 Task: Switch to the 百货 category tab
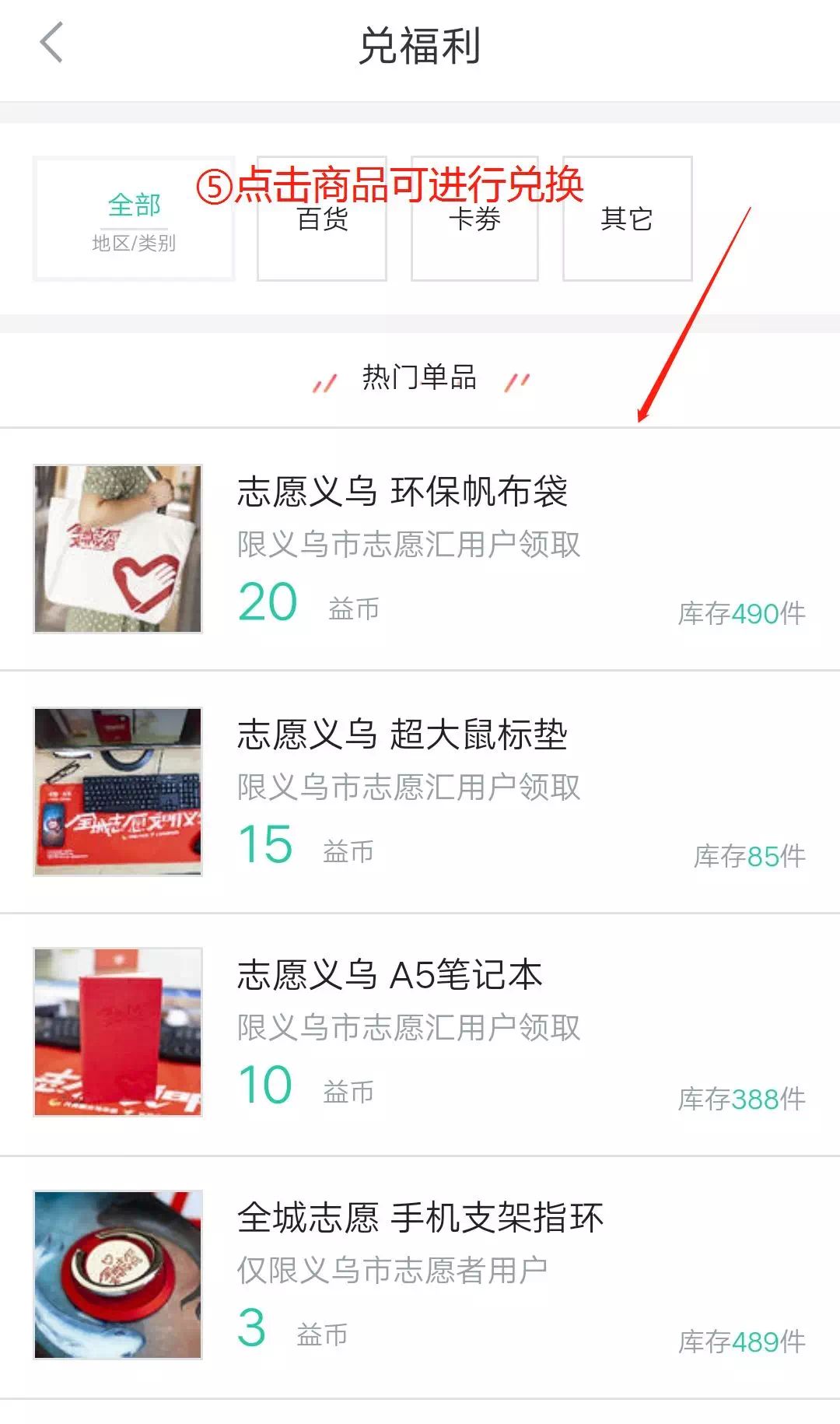[x=321, y=220]
